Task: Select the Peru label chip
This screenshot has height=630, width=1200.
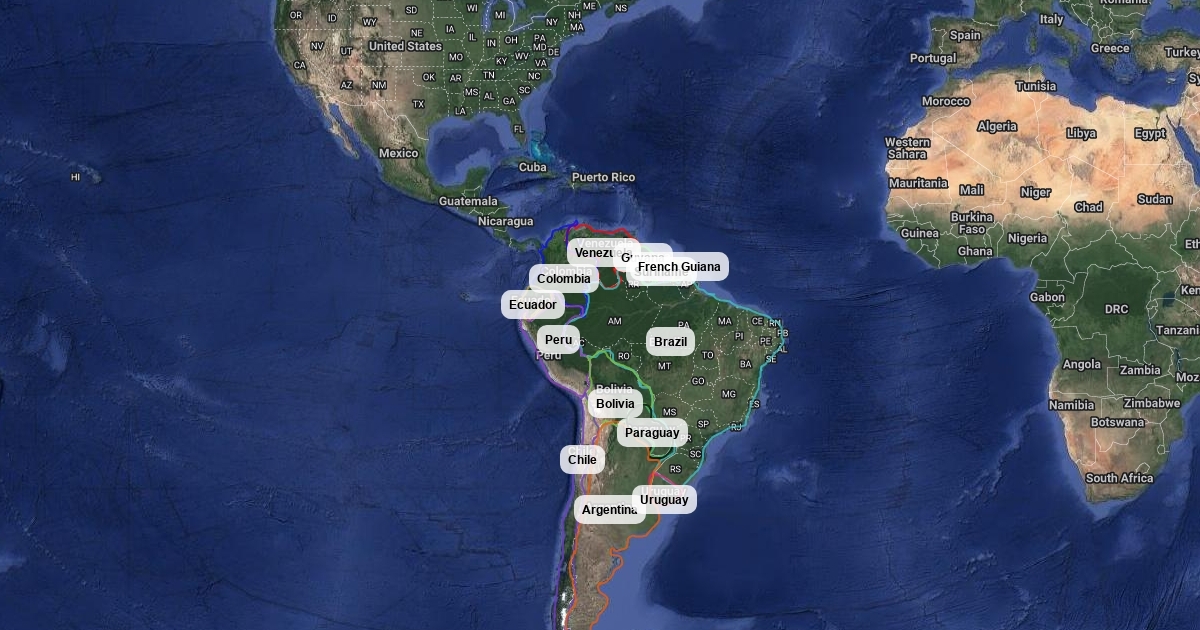Action: pos(558,340)
